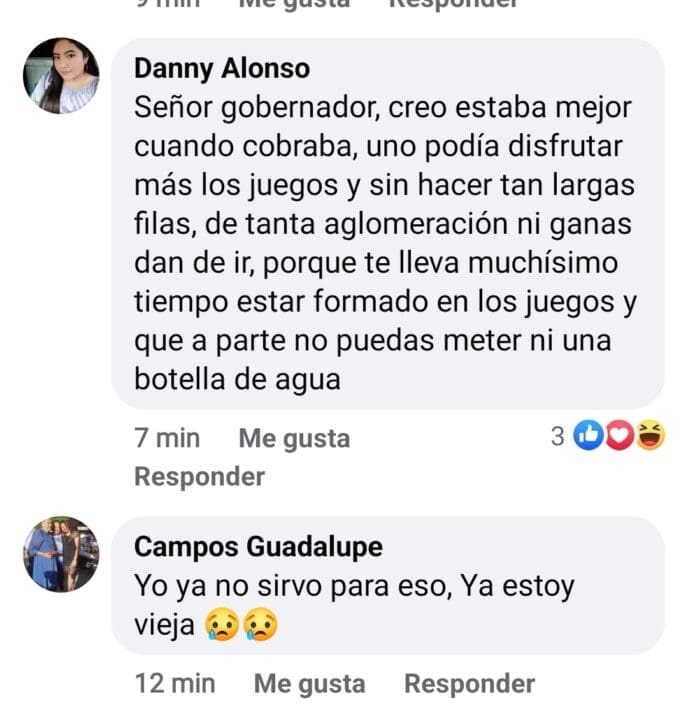688x720 pixels.
Task: Like Campos Guadalupe's comment
Action: coord(309,684)
